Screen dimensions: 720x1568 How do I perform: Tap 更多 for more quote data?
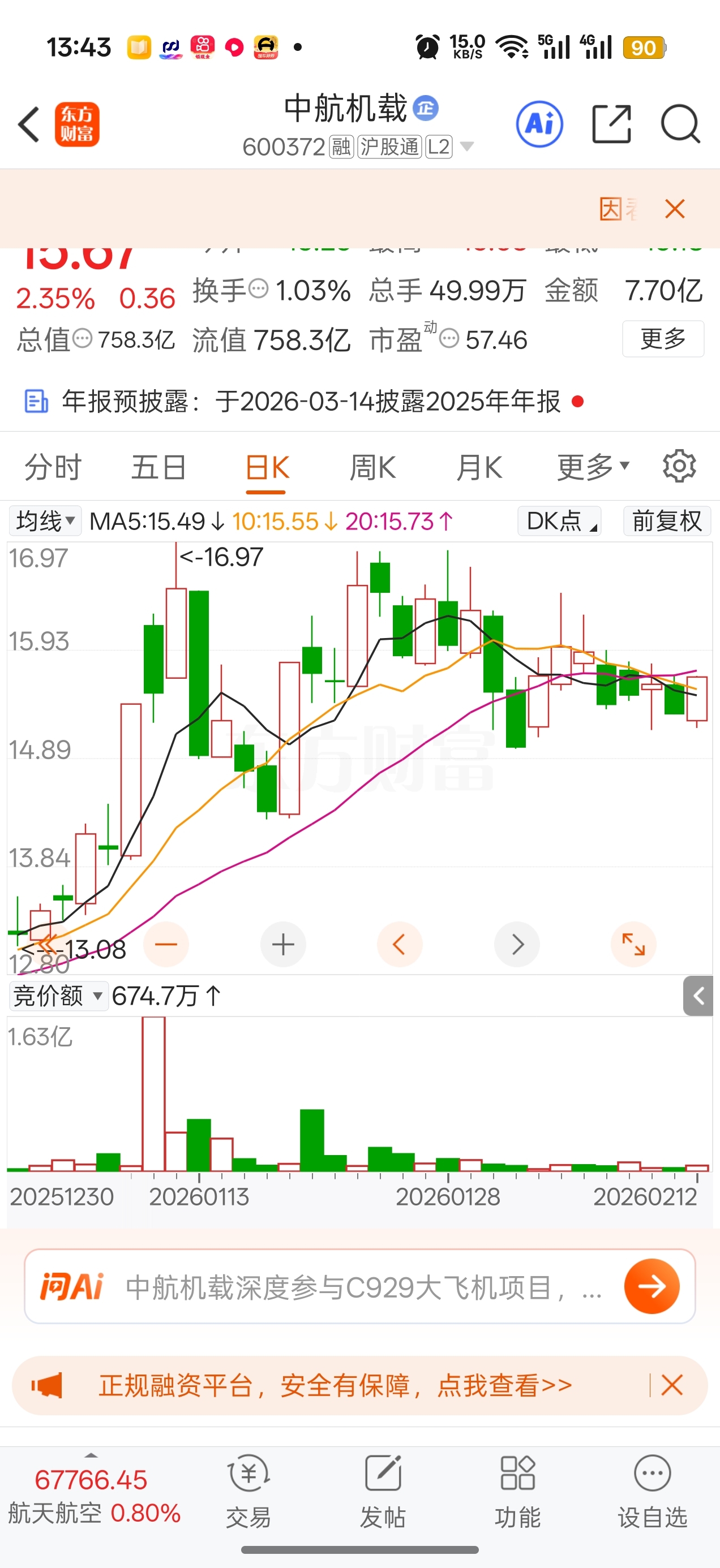[663, 338]
